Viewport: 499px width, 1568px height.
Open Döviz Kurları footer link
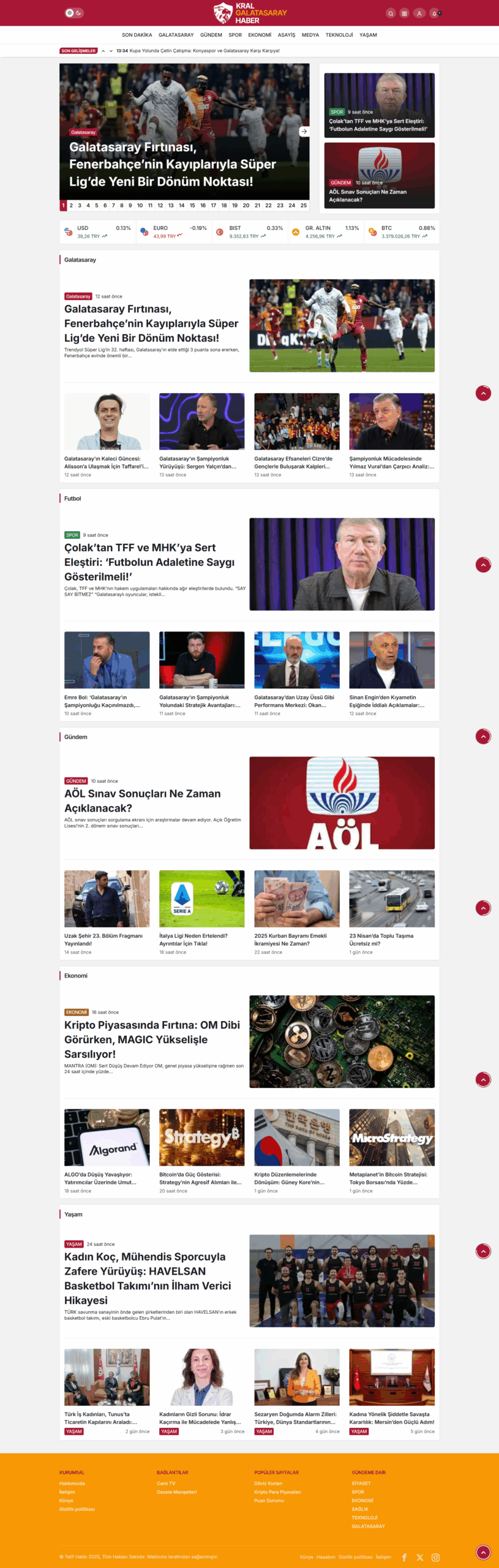pyautogui.click(x=268, y=1483)
